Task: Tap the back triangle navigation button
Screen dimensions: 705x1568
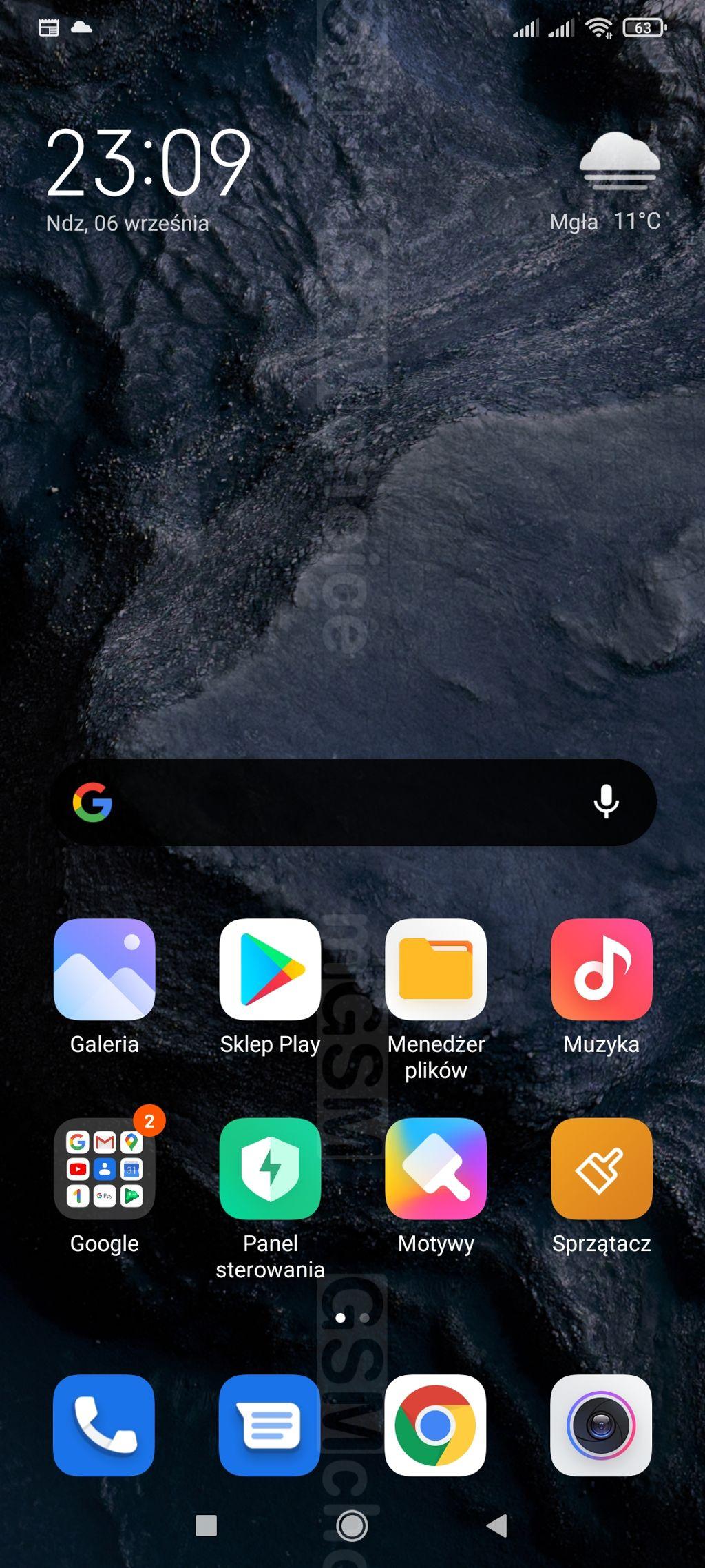Action: 497,1525
